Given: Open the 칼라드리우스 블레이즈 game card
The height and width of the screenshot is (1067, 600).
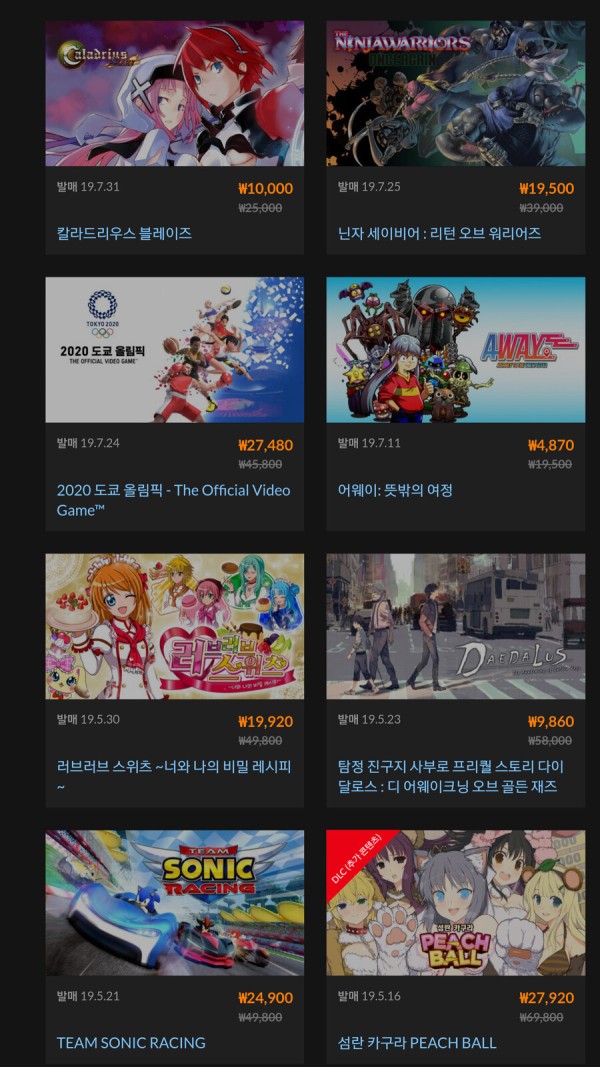Looking at the screenshot, I should click(x=174, y=94).
